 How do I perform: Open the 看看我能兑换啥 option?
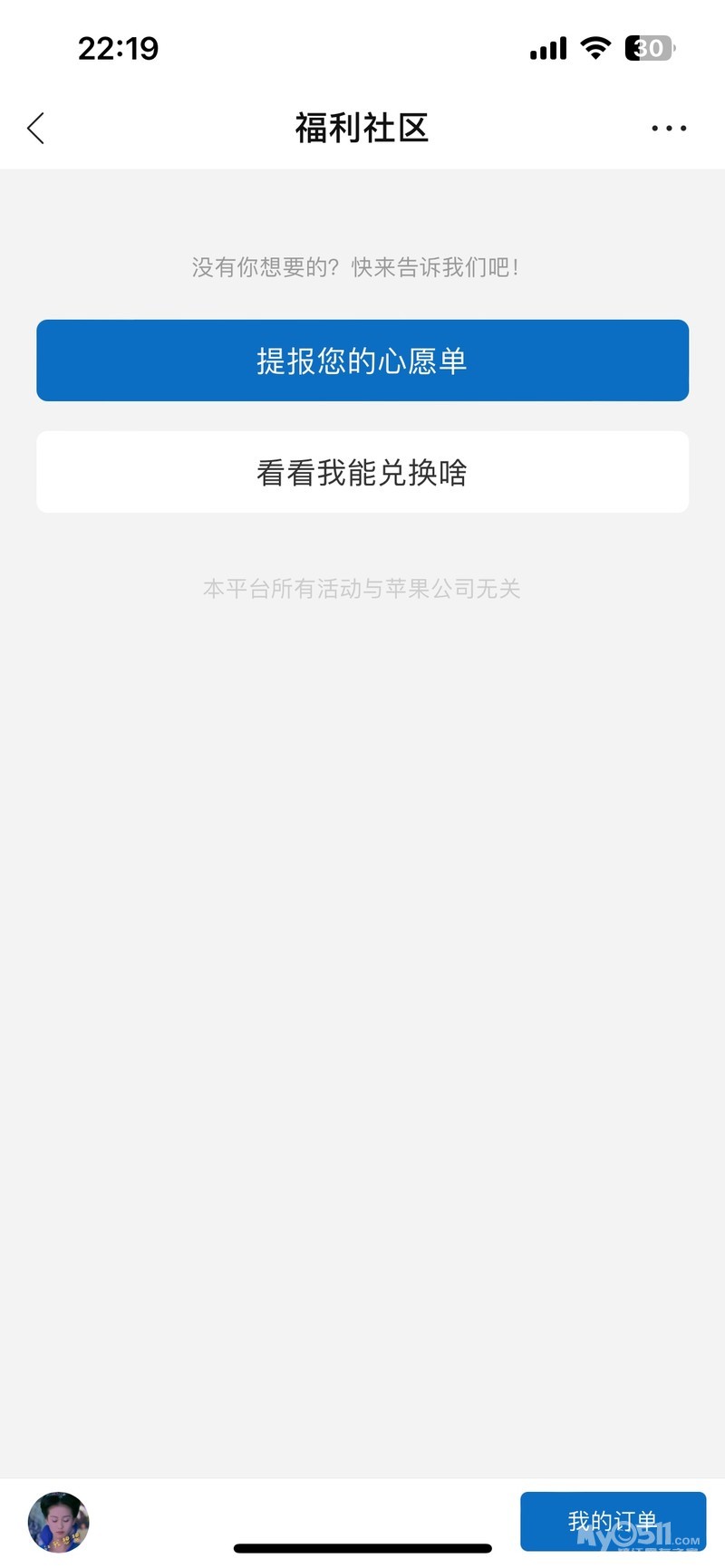pyautogui.click(x=362, y=472)
